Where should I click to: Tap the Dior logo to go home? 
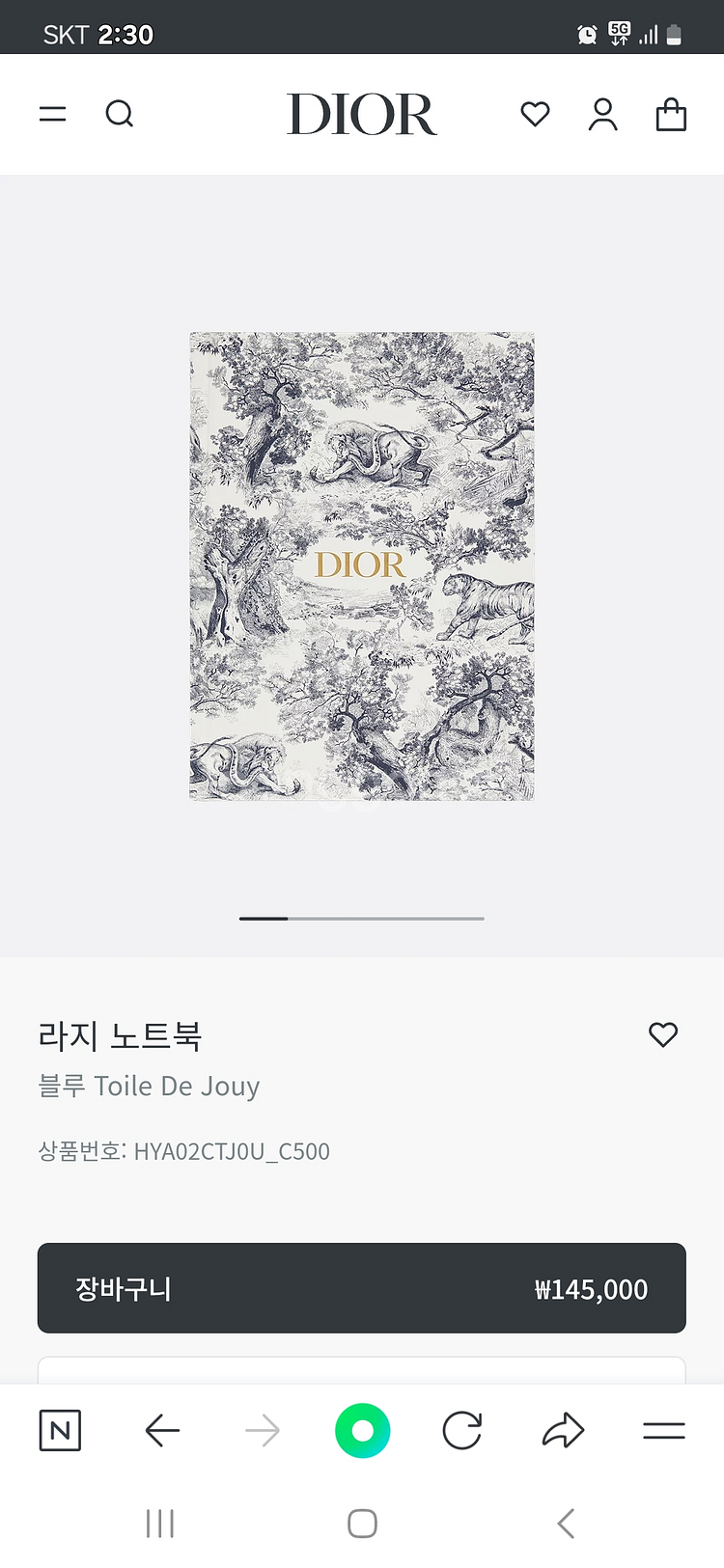[362, 114]
